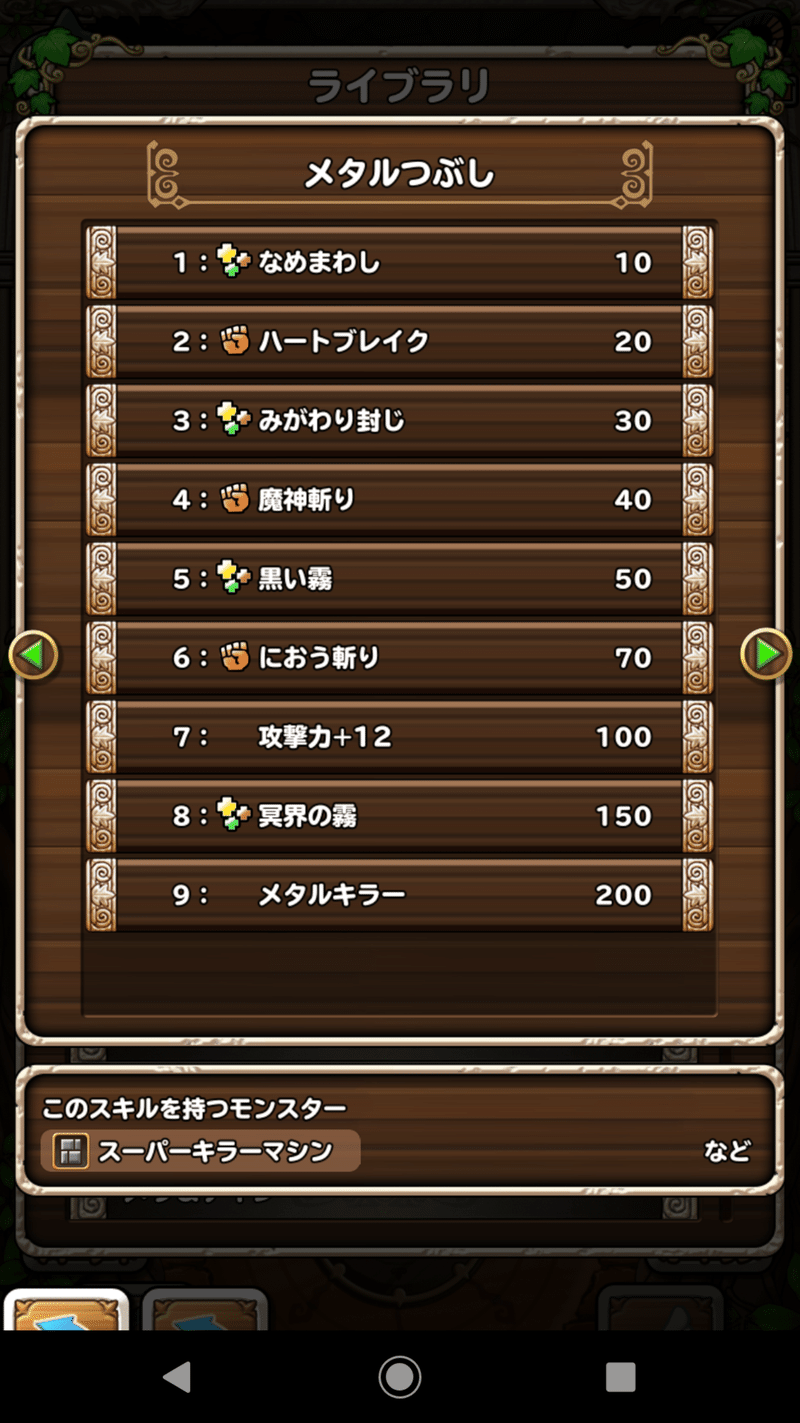The height and width of the screenshot is (1423, 800).
Task: Tap the 攻撃力+12 row
Action: 399,737
